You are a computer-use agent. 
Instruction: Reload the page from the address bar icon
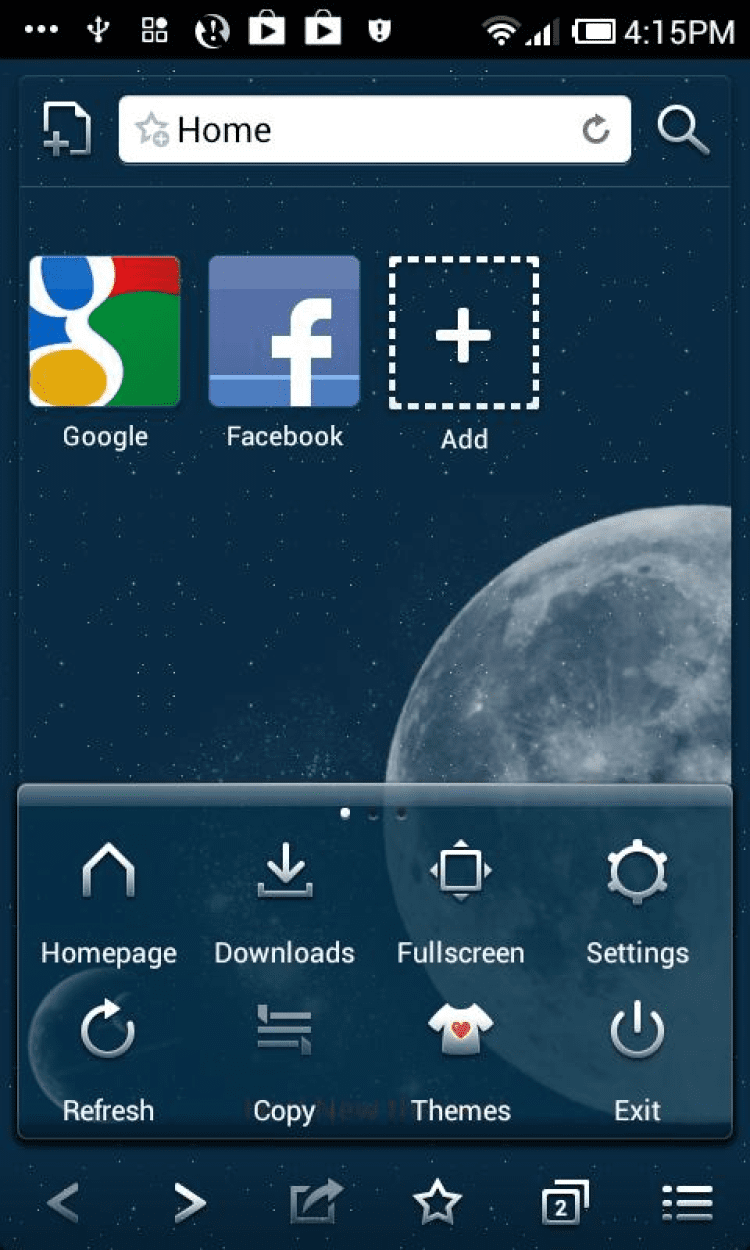[x=596, y=130]
